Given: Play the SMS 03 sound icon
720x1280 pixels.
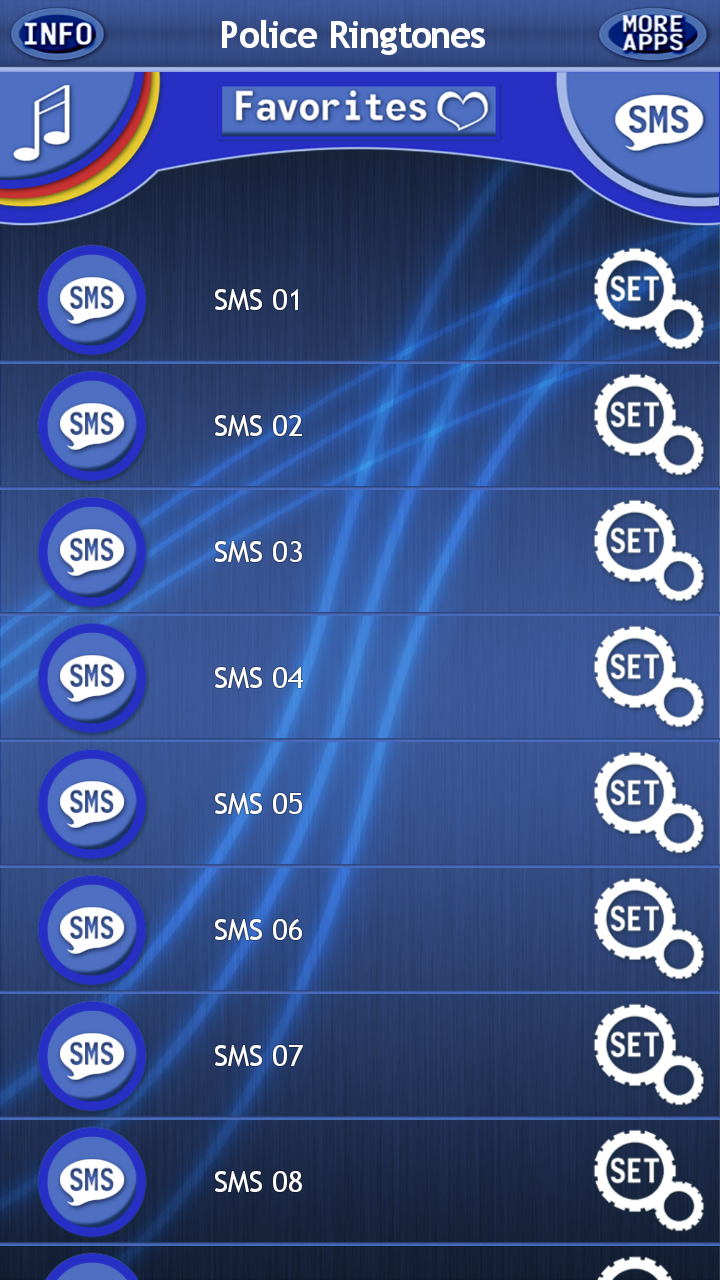Looking at the screenshot, I should (x=92, y=551).
